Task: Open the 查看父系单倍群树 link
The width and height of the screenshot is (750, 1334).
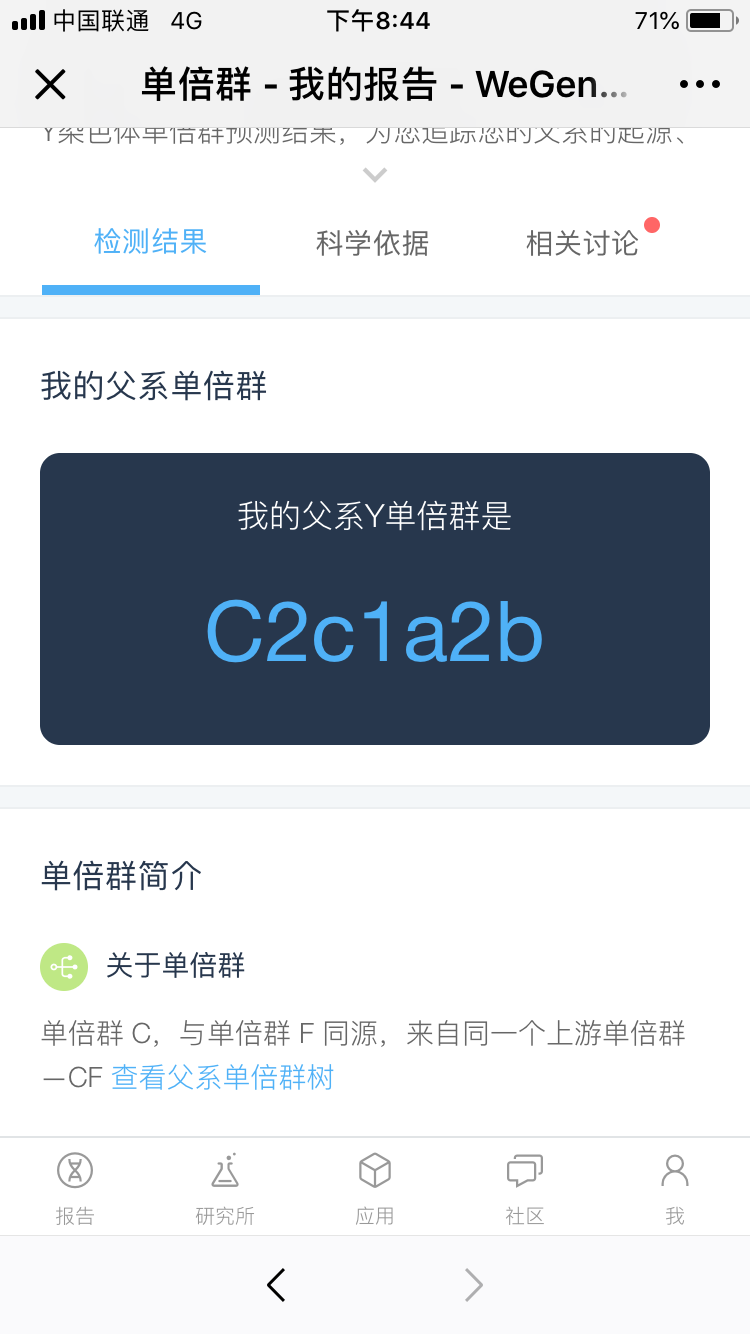Action: tap(222, 1077)
